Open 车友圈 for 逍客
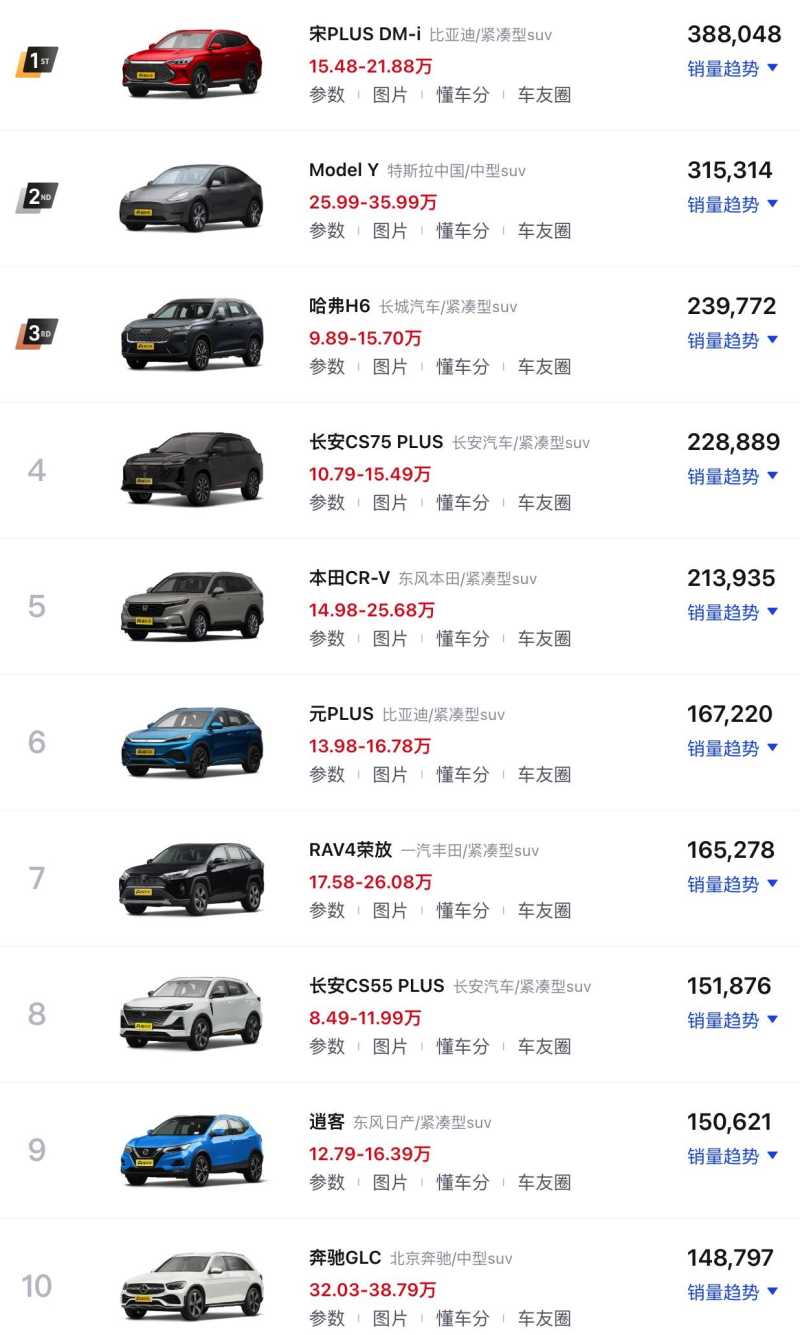This screenshot has width=800, height=1335. 544,1183
